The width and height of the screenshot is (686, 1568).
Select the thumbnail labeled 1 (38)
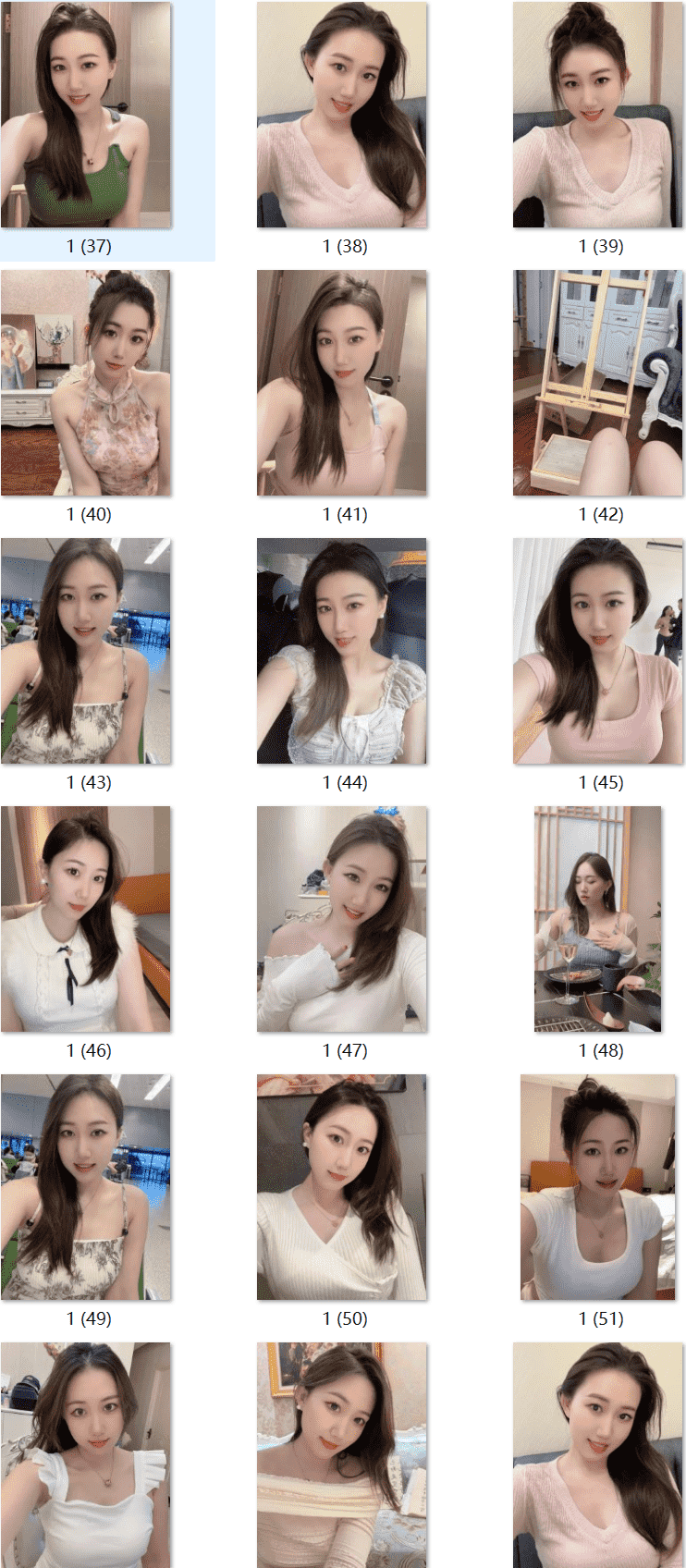(x=342, y=115)
